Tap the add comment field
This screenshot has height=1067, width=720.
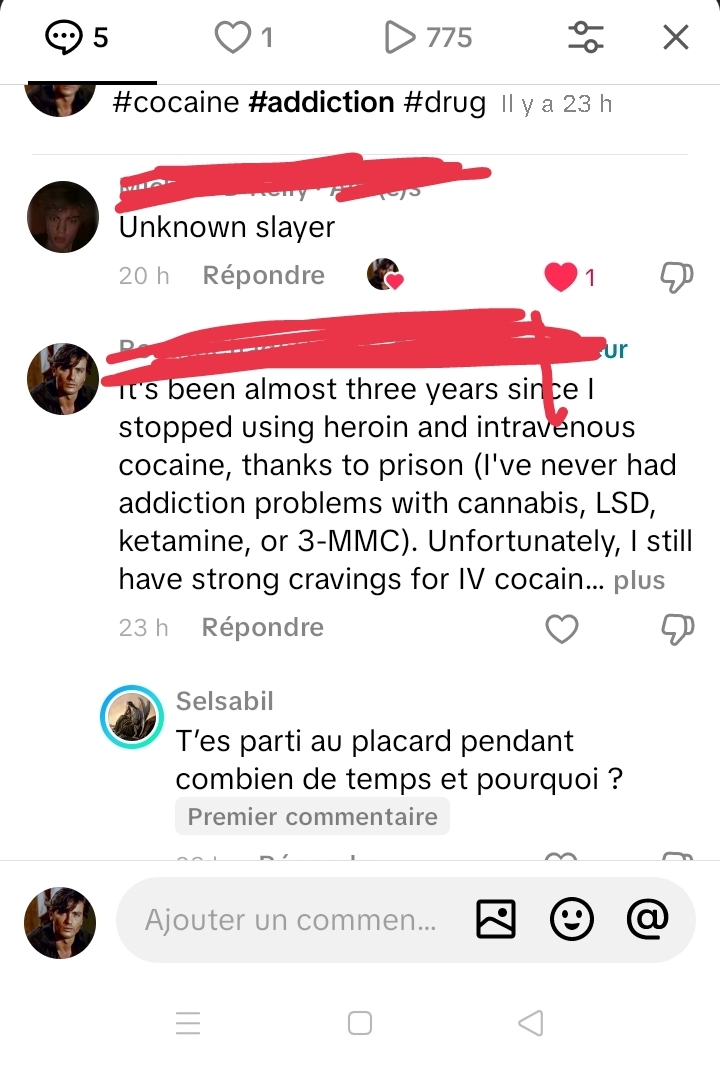(x=290, y=920)
